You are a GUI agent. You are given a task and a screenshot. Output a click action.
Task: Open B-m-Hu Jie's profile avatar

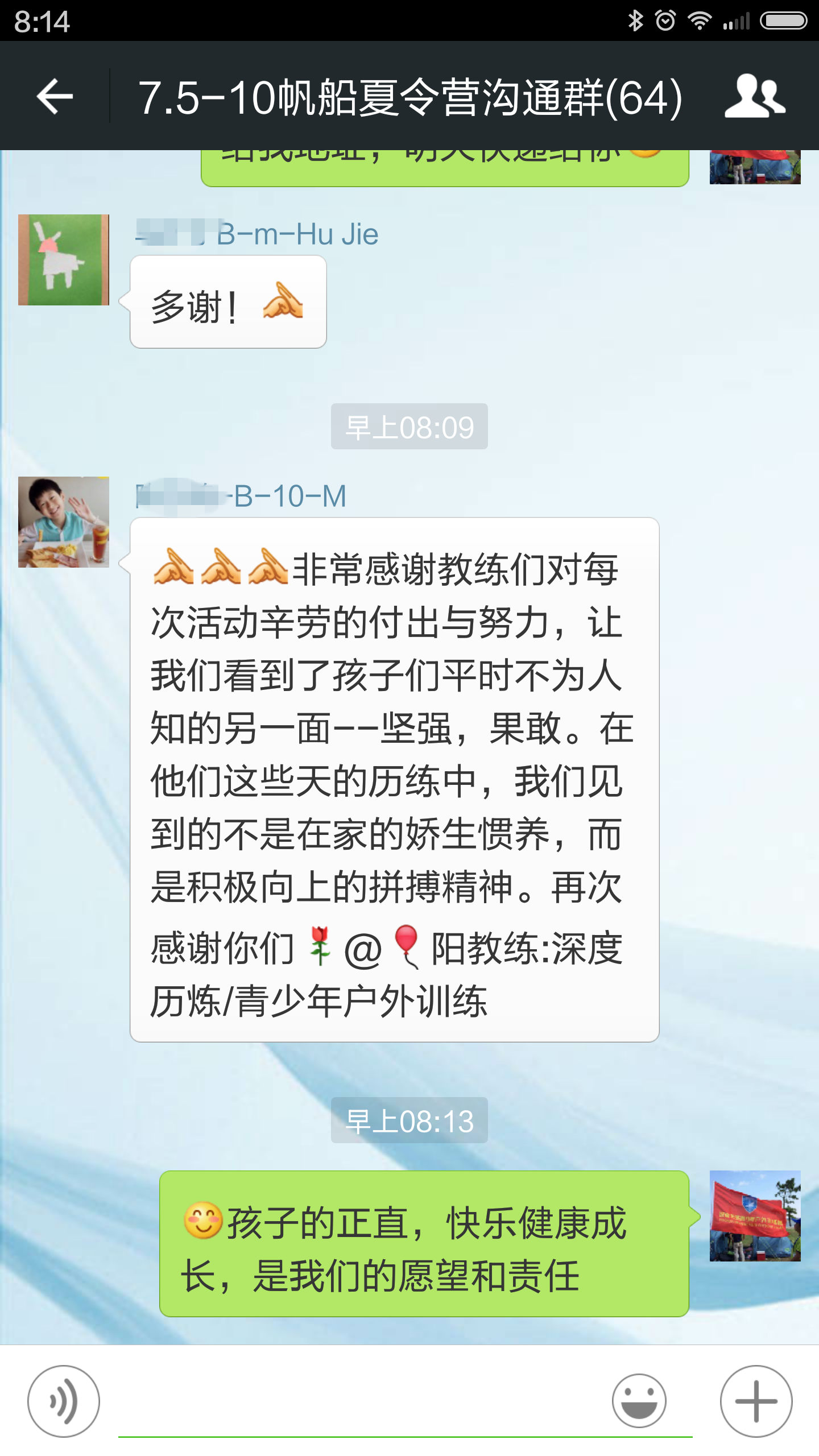click(64, 260)
